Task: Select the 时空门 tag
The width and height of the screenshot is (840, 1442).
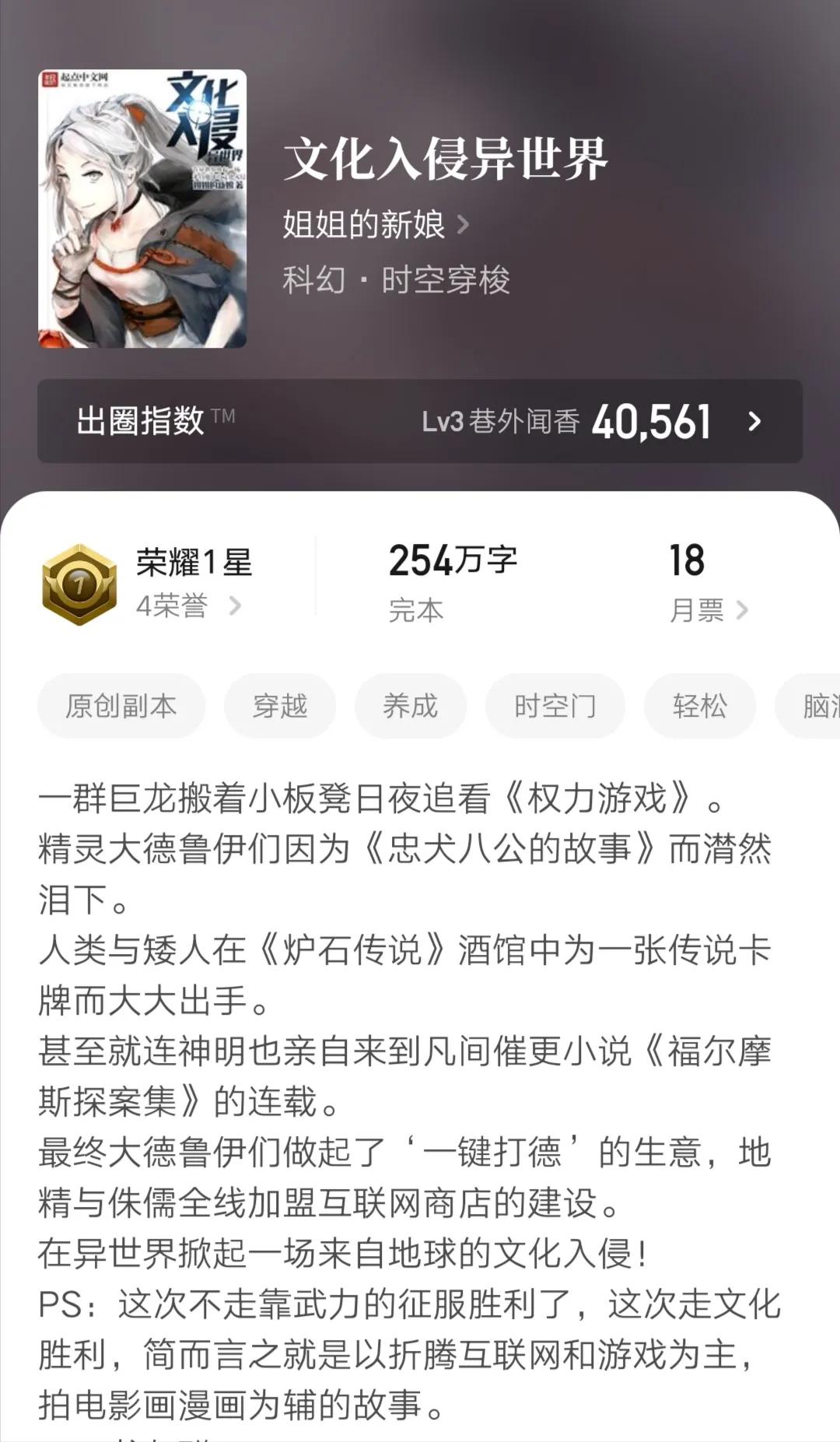Action: (554, 706)
